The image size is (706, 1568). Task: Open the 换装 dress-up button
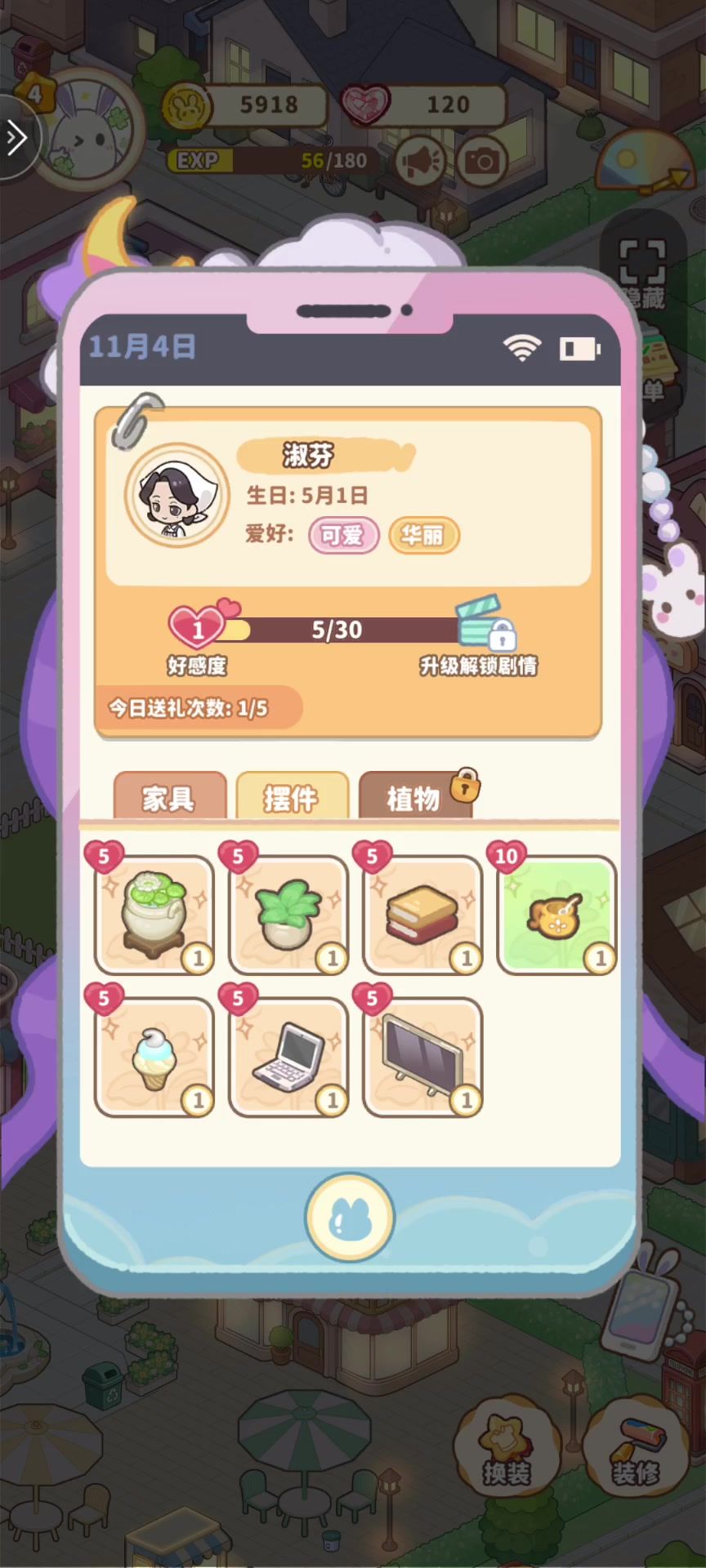507,1447
